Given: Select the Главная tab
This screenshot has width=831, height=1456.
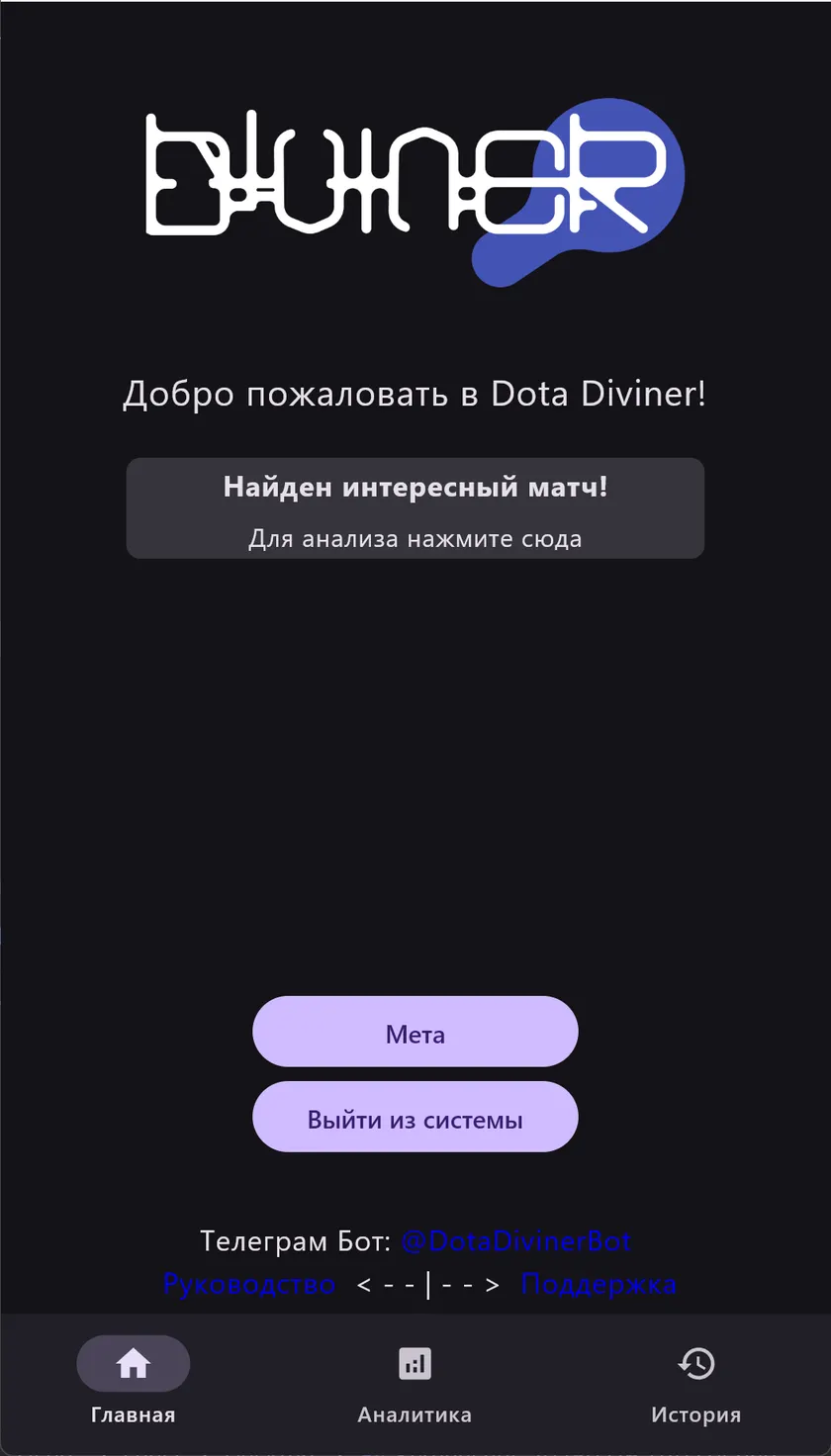Looking at the screenshot, I should (x=134, y=1383).
